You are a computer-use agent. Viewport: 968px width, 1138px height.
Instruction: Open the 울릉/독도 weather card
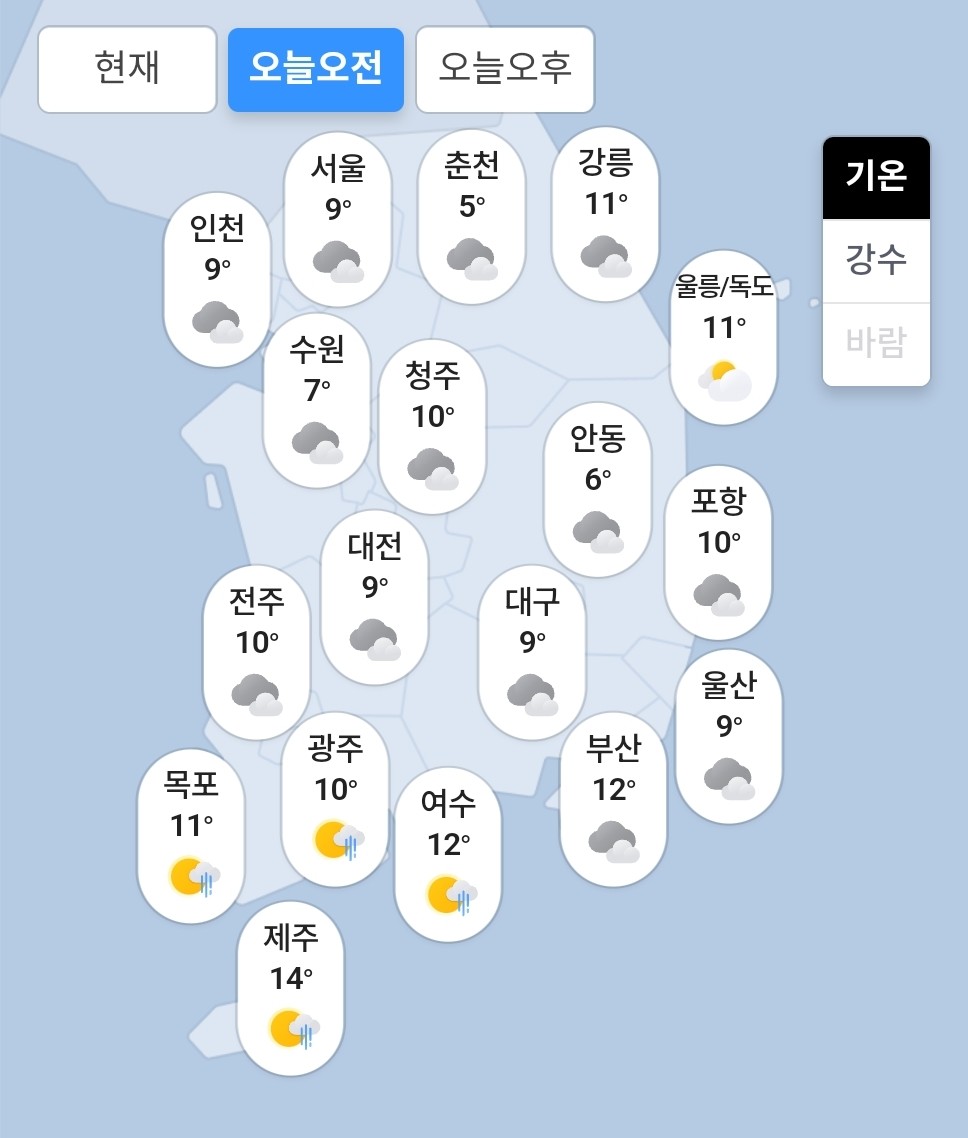click(724, 337)
